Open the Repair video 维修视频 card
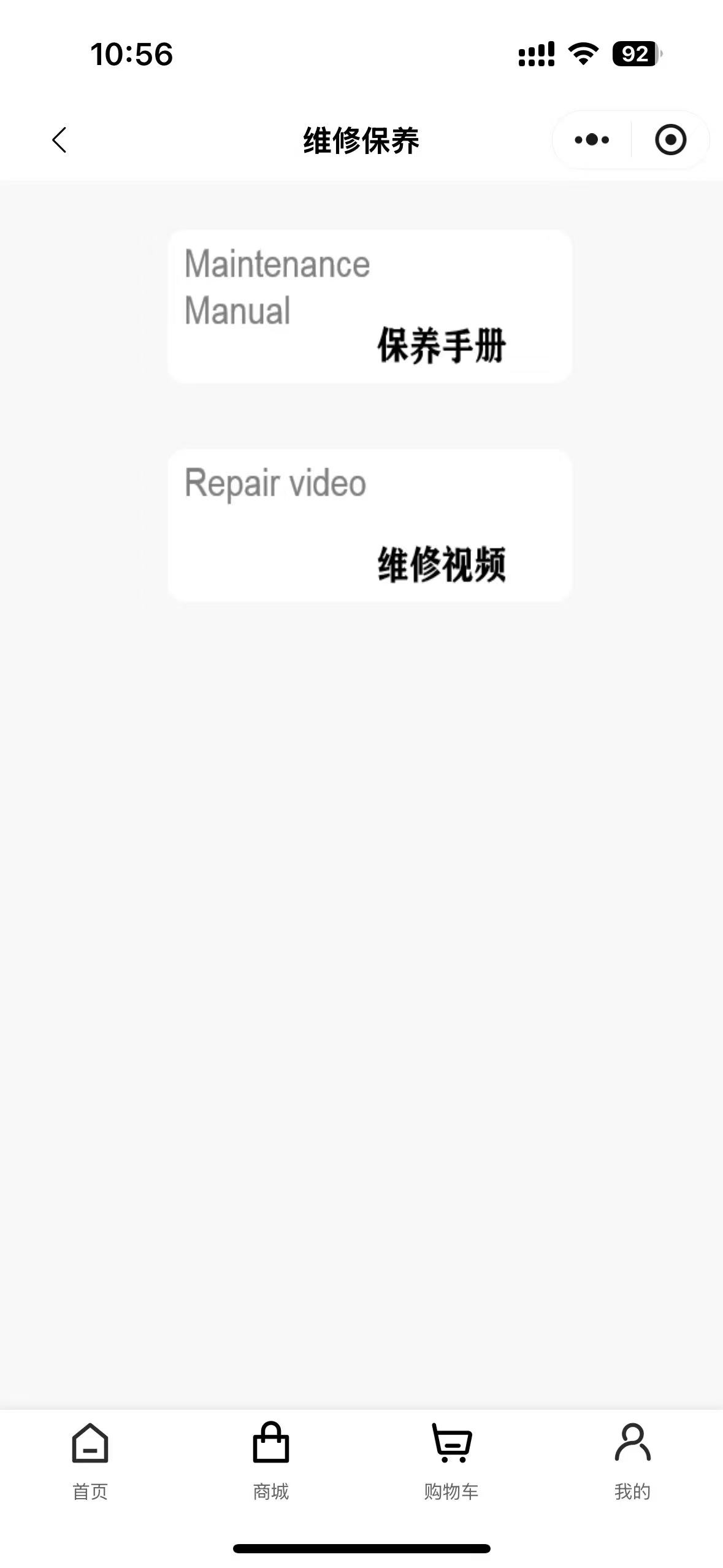 [370, 525]
